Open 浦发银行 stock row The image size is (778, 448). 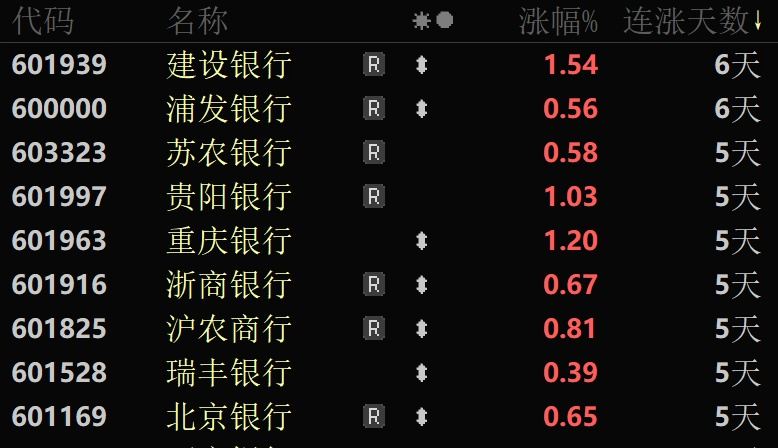(229, 109)
